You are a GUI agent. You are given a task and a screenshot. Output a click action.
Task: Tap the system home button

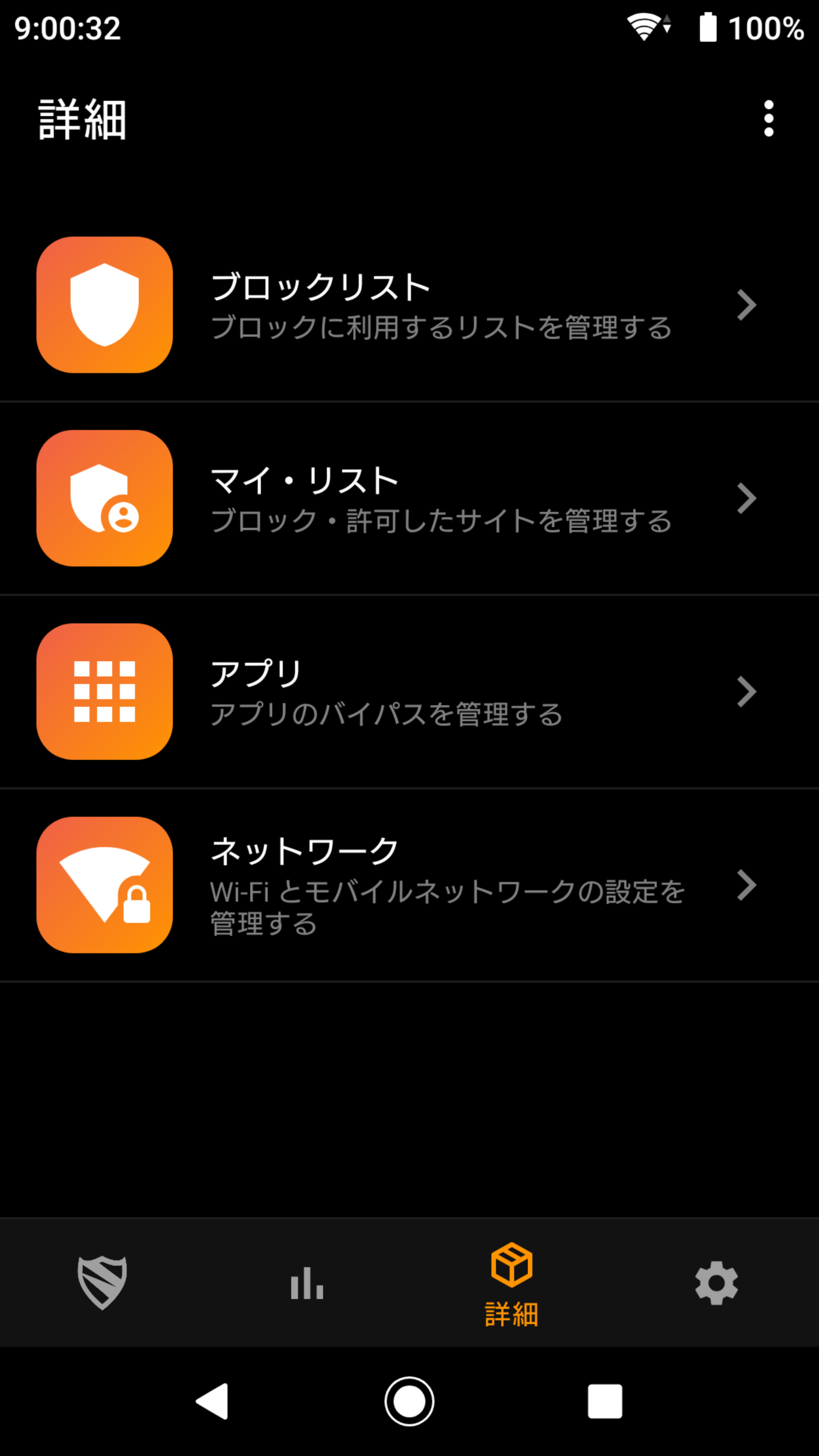(409, 1401)
